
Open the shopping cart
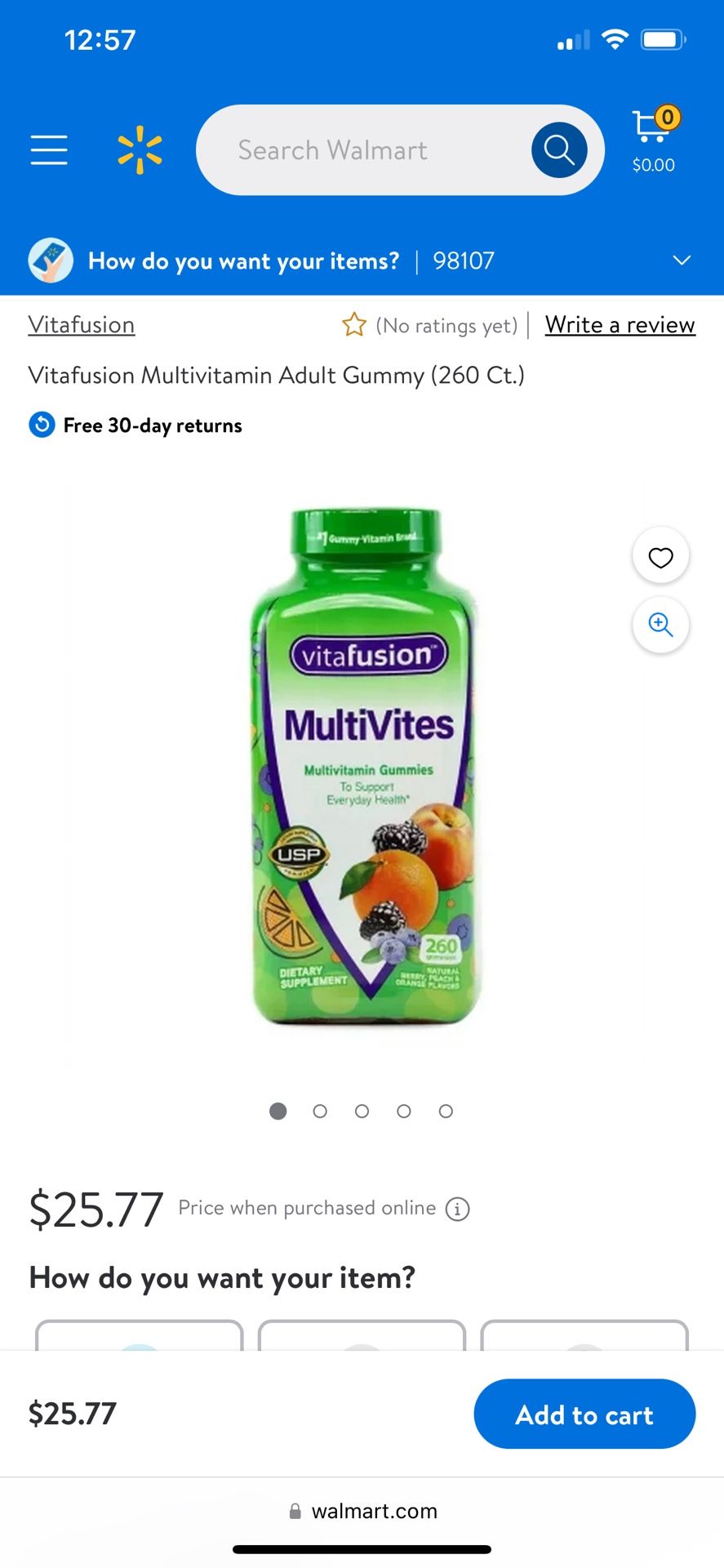pyautogui.click(x=655, y=140)
